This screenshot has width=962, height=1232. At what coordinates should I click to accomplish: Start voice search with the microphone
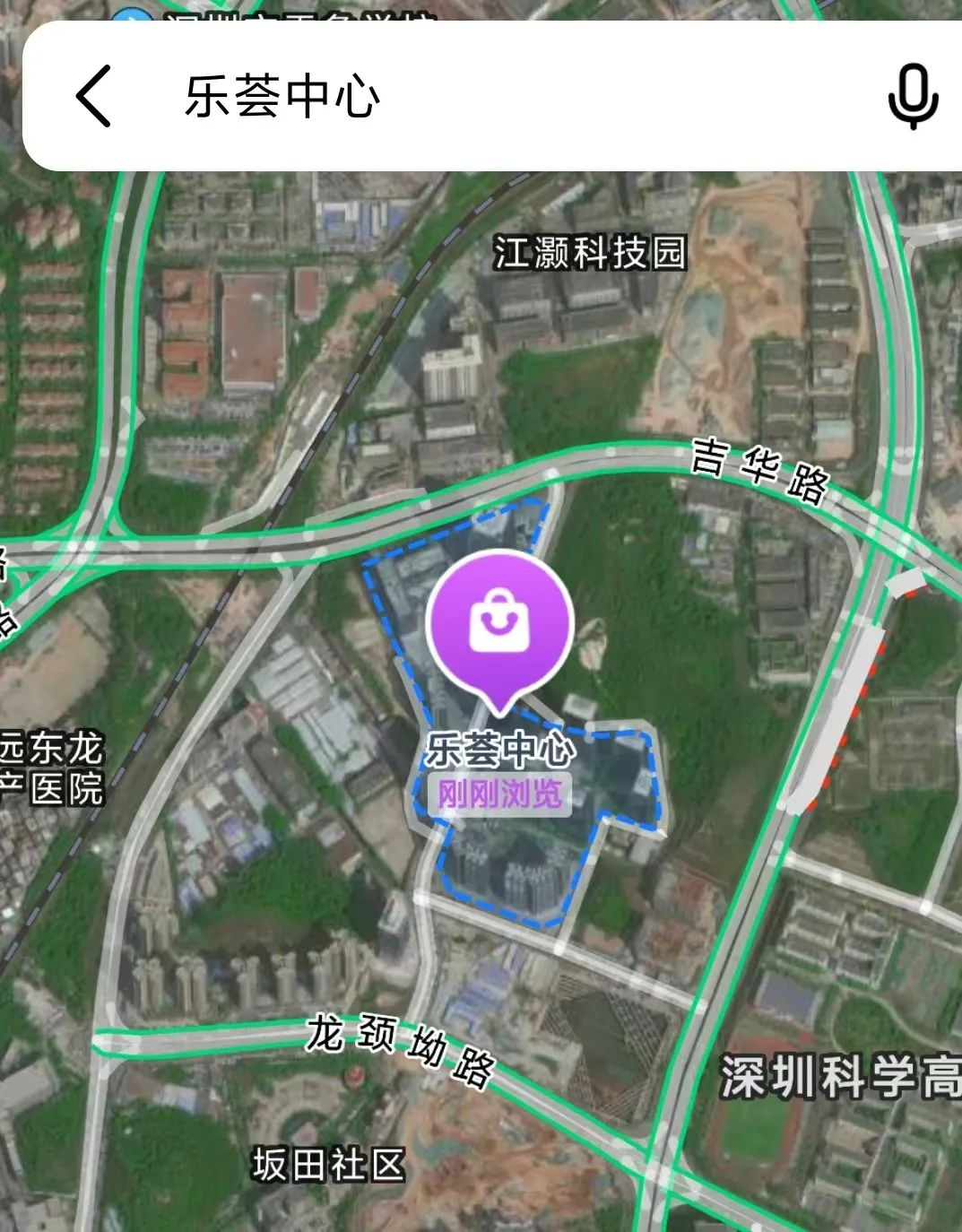point(912,97)
